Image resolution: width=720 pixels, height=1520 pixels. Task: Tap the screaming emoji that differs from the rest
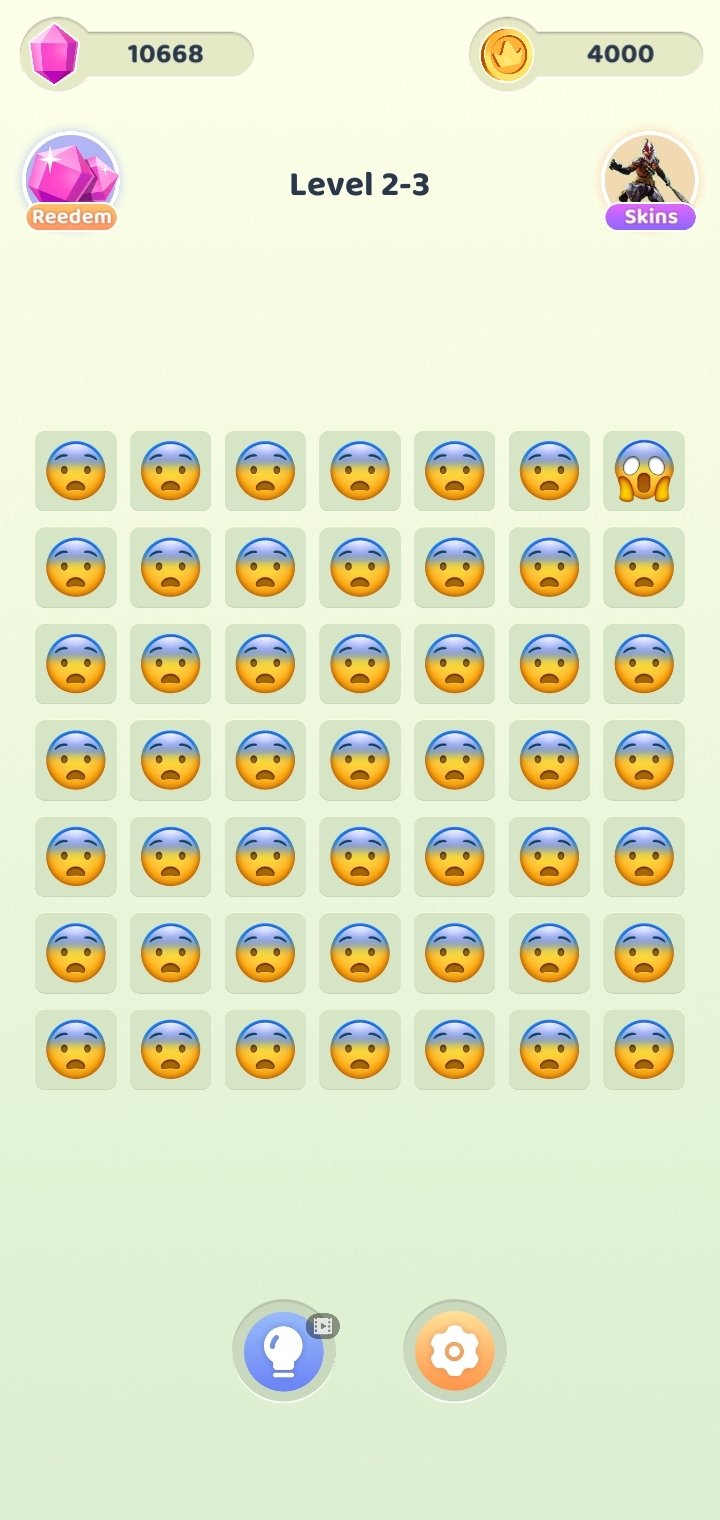tap(644, 471)
